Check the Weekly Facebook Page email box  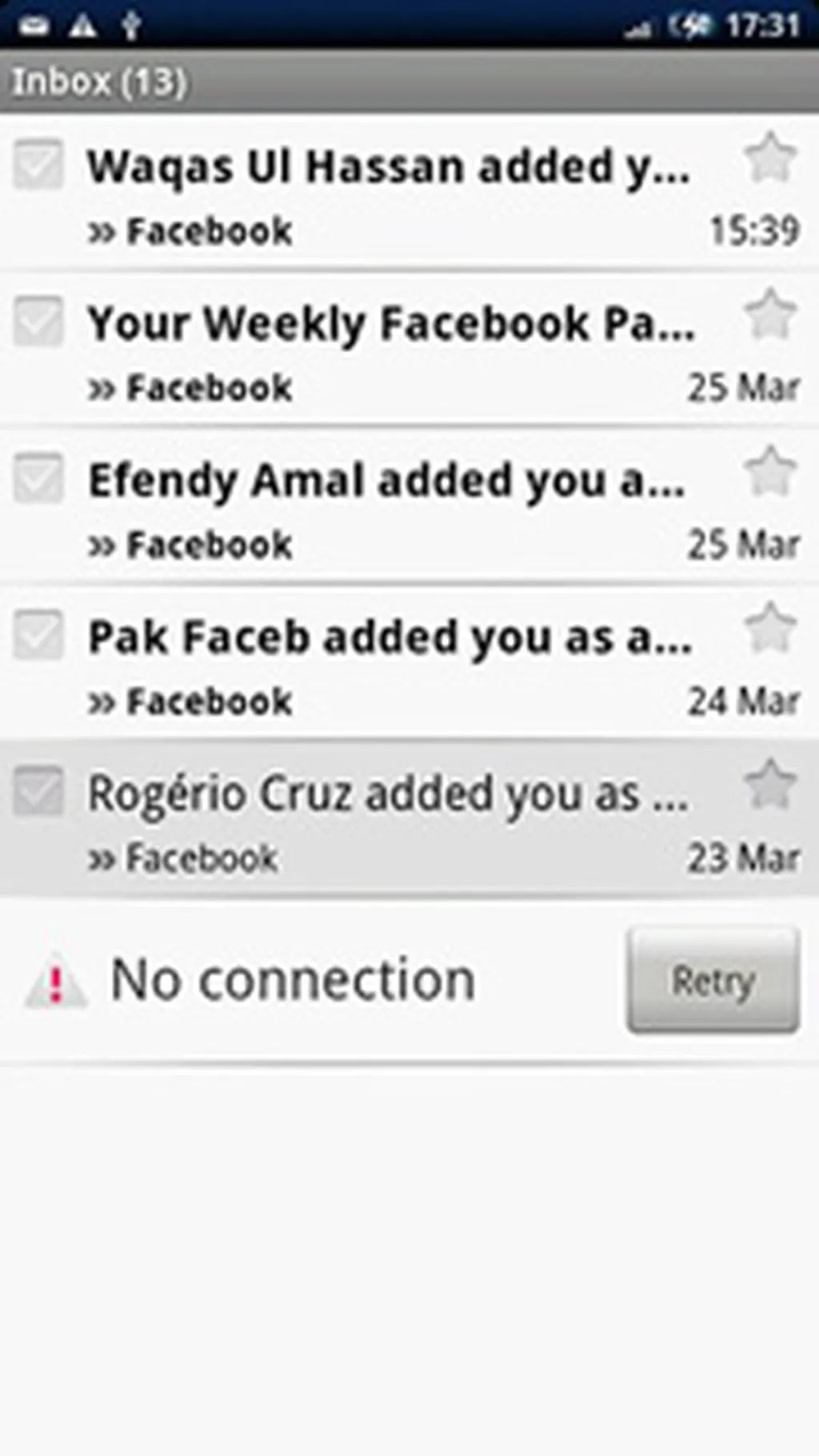point(38,322)
